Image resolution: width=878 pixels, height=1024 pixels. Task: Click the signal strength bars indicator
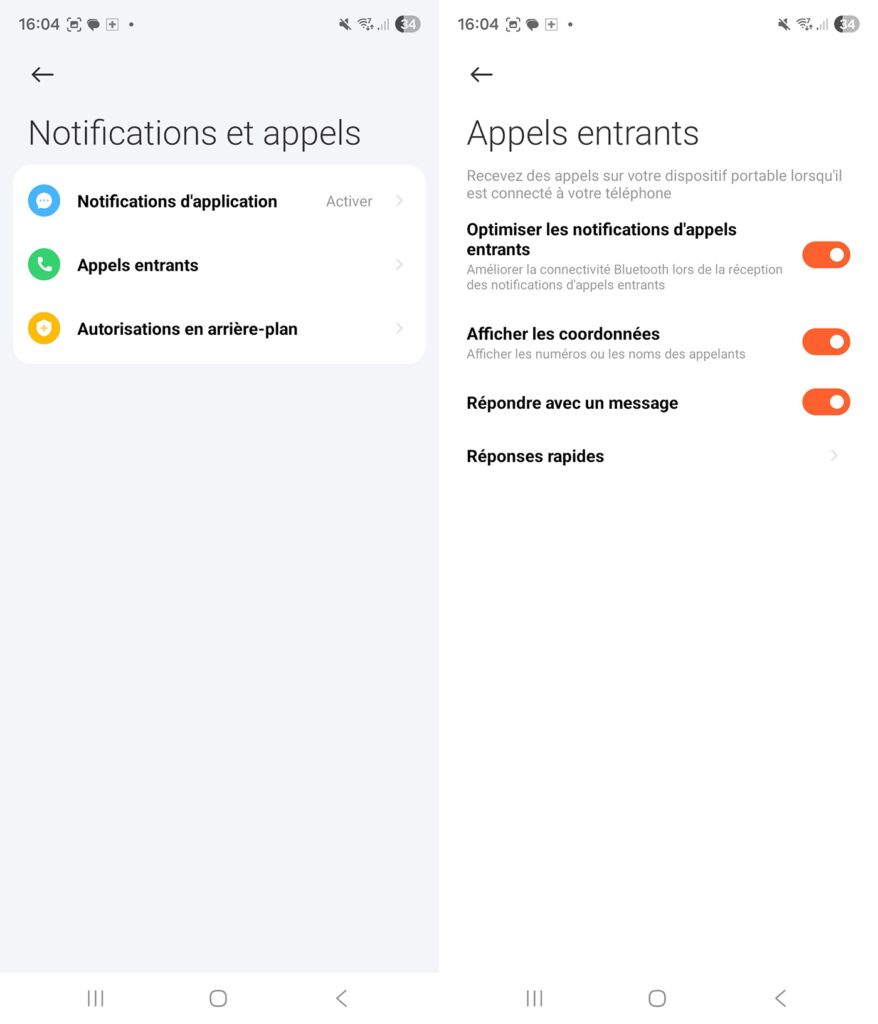click(824, 24)
